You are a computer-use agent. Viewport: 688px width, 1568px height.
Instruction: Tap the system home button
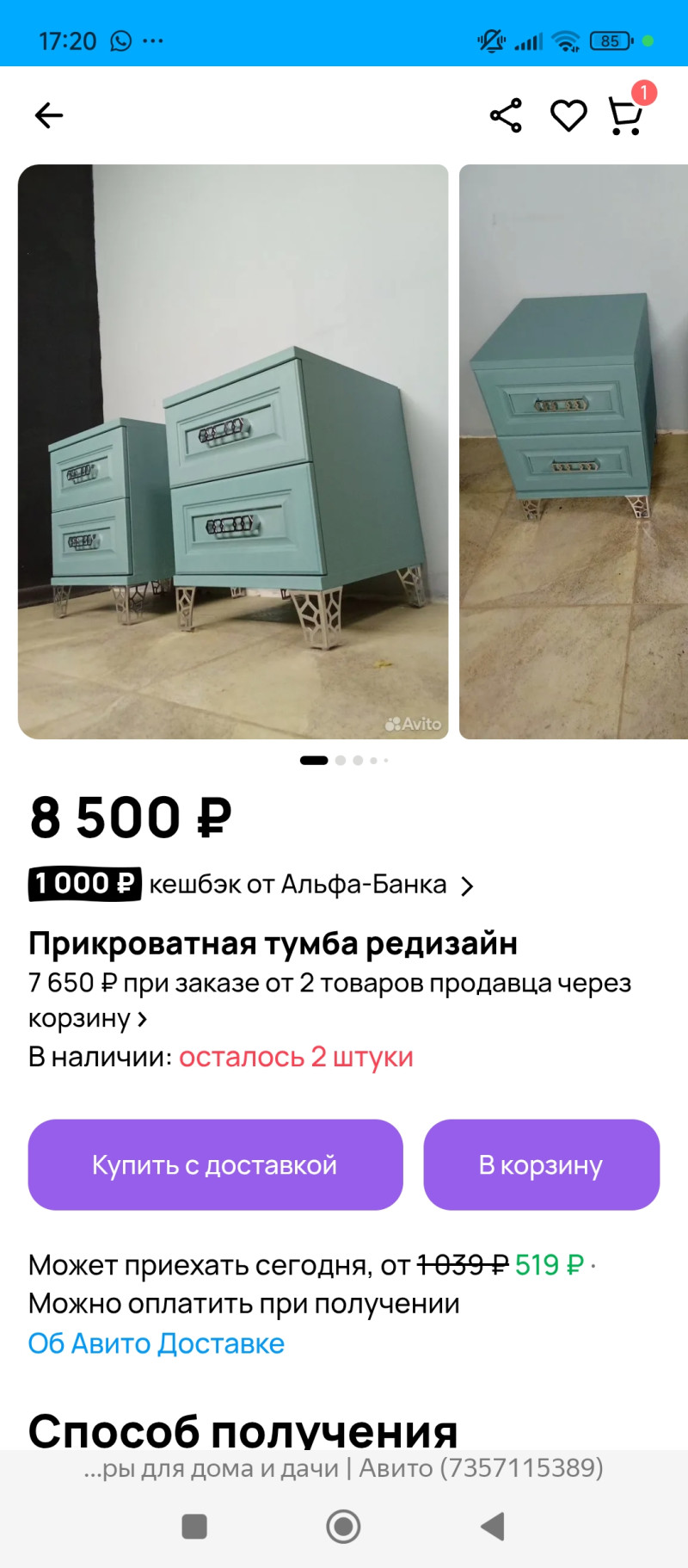343,1527
